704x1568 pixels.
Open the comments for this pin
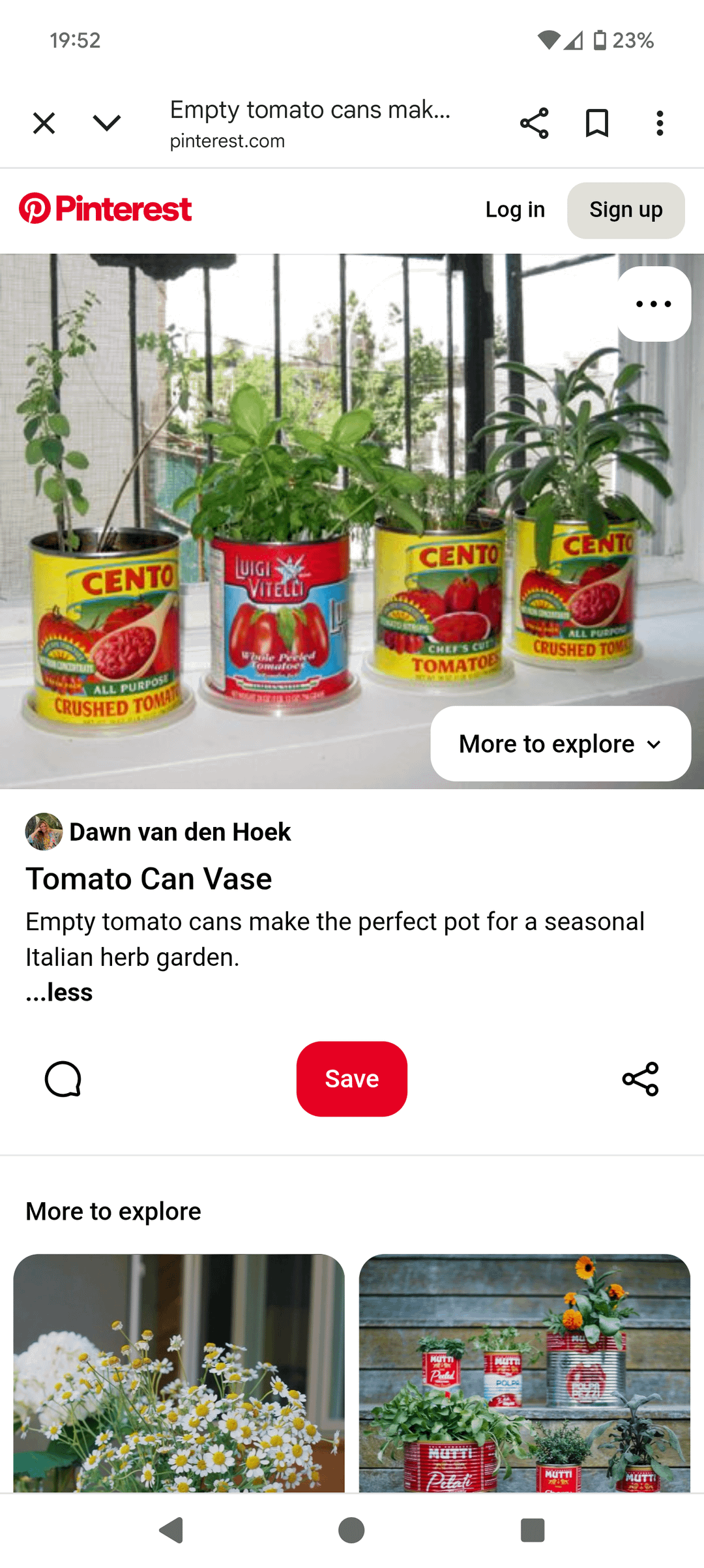coord(63,1079)
